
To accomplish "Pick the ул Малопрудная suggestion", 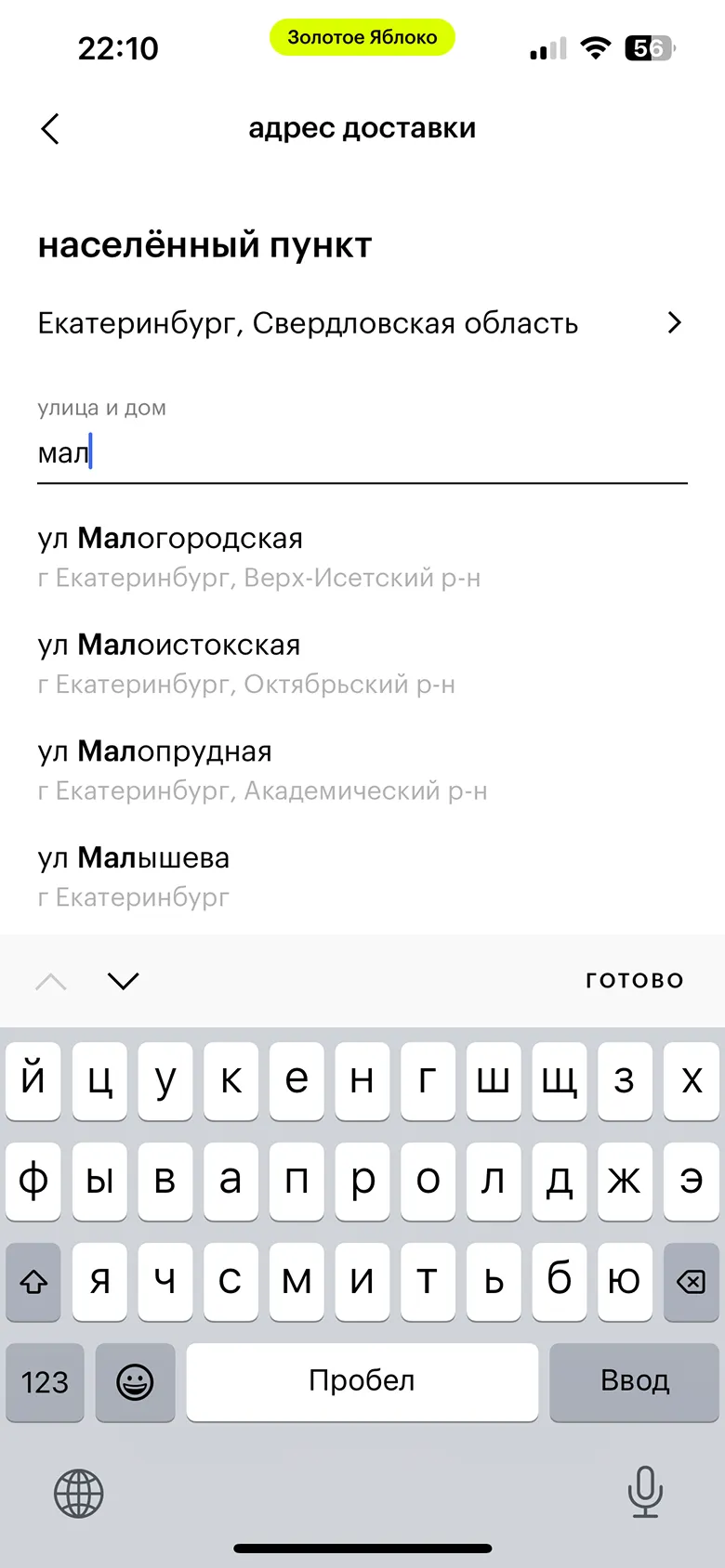I will (362, 770).
